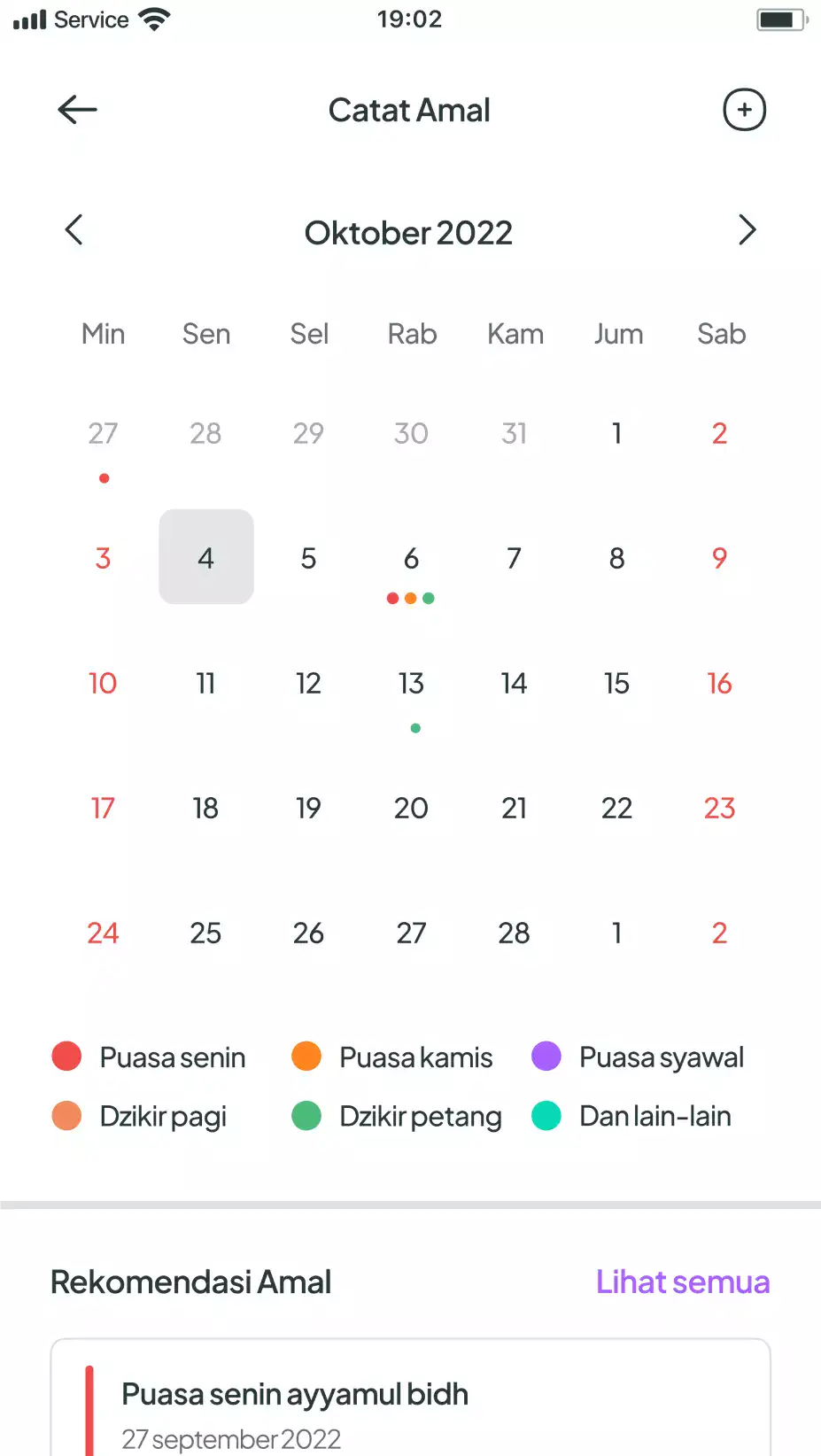Select September 27 marked with a red dot
Viewport: 821px width, 1456px height.
tap(103, 433)
